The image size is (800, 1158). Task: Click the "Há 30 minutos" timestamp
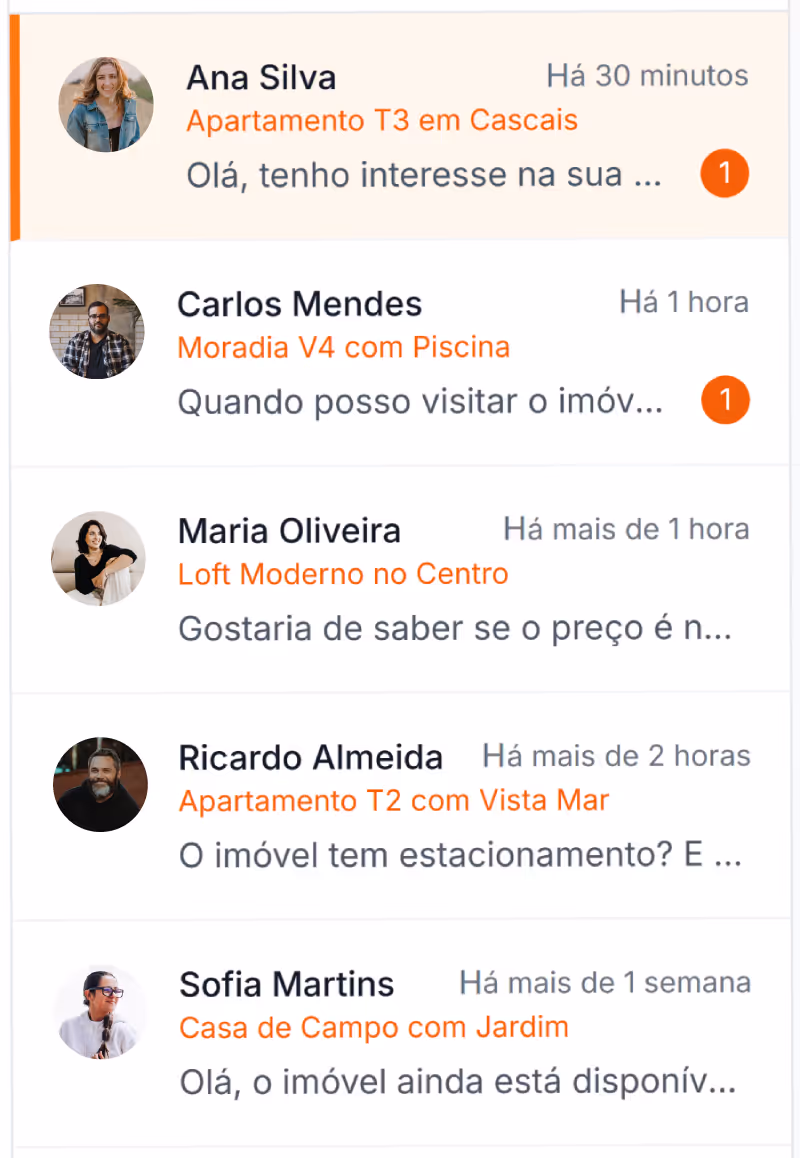tap(647, 75)
